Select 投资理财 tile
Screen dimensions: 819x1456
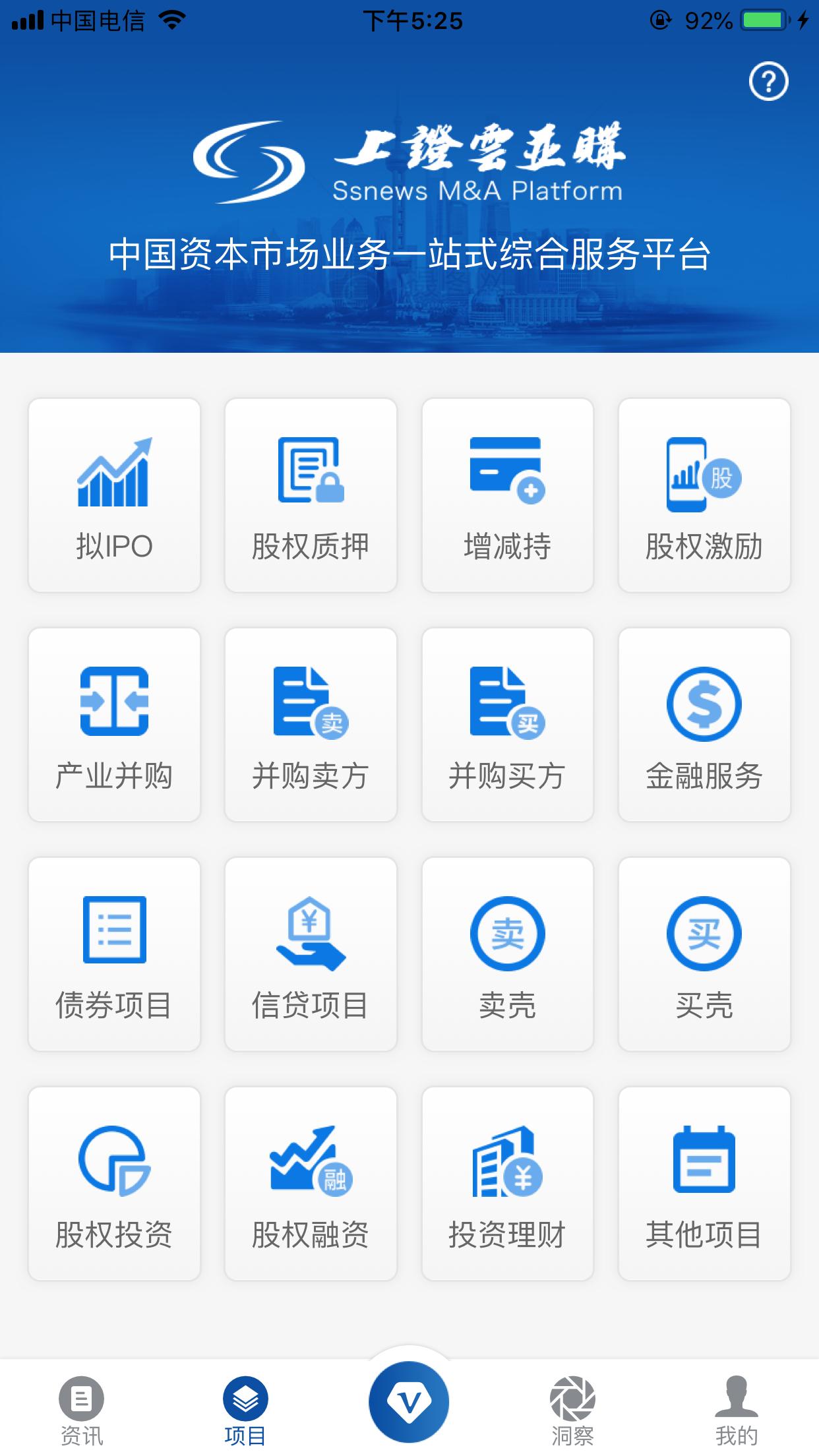[507, 1183]
